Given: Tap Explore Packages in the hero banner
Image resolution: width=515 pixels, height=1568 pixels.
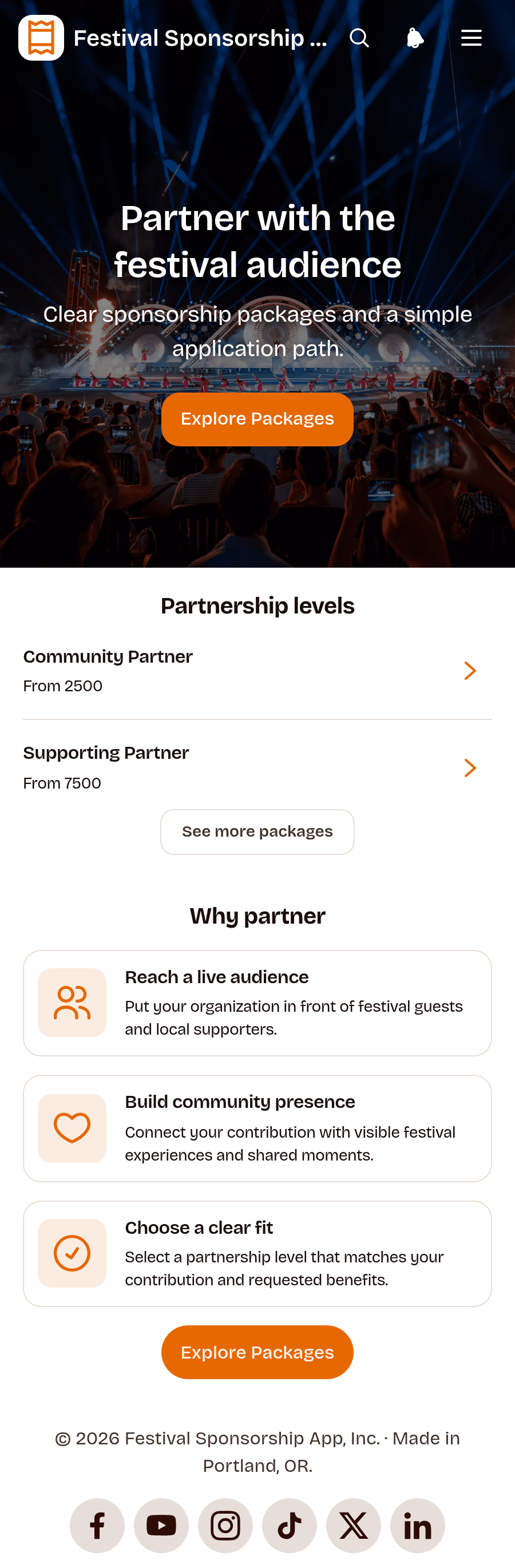Looking at the screenshot, I should click(257, 419).
